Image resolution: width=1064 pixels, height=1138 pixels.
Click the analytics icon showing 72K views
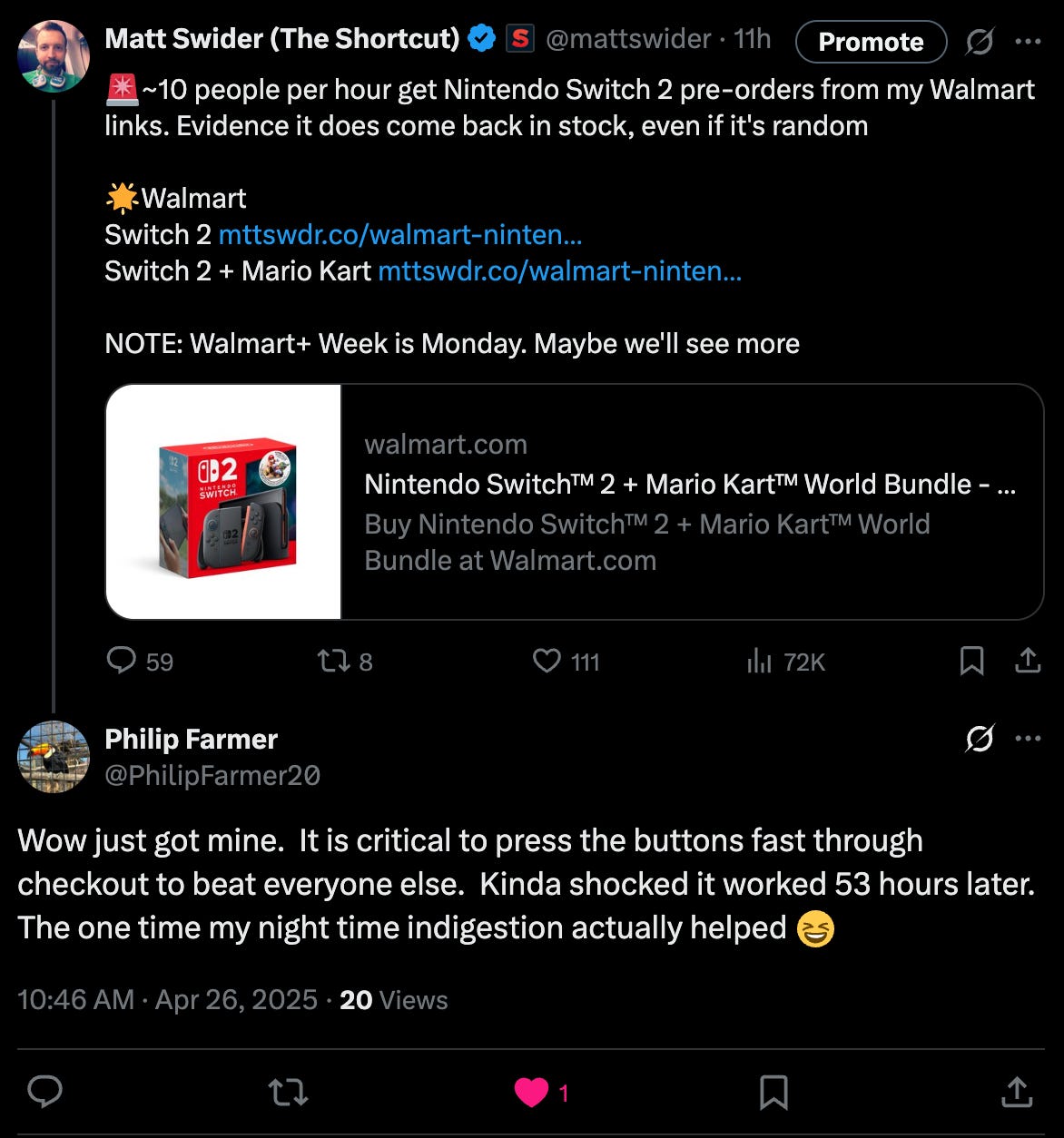[759, 662]
